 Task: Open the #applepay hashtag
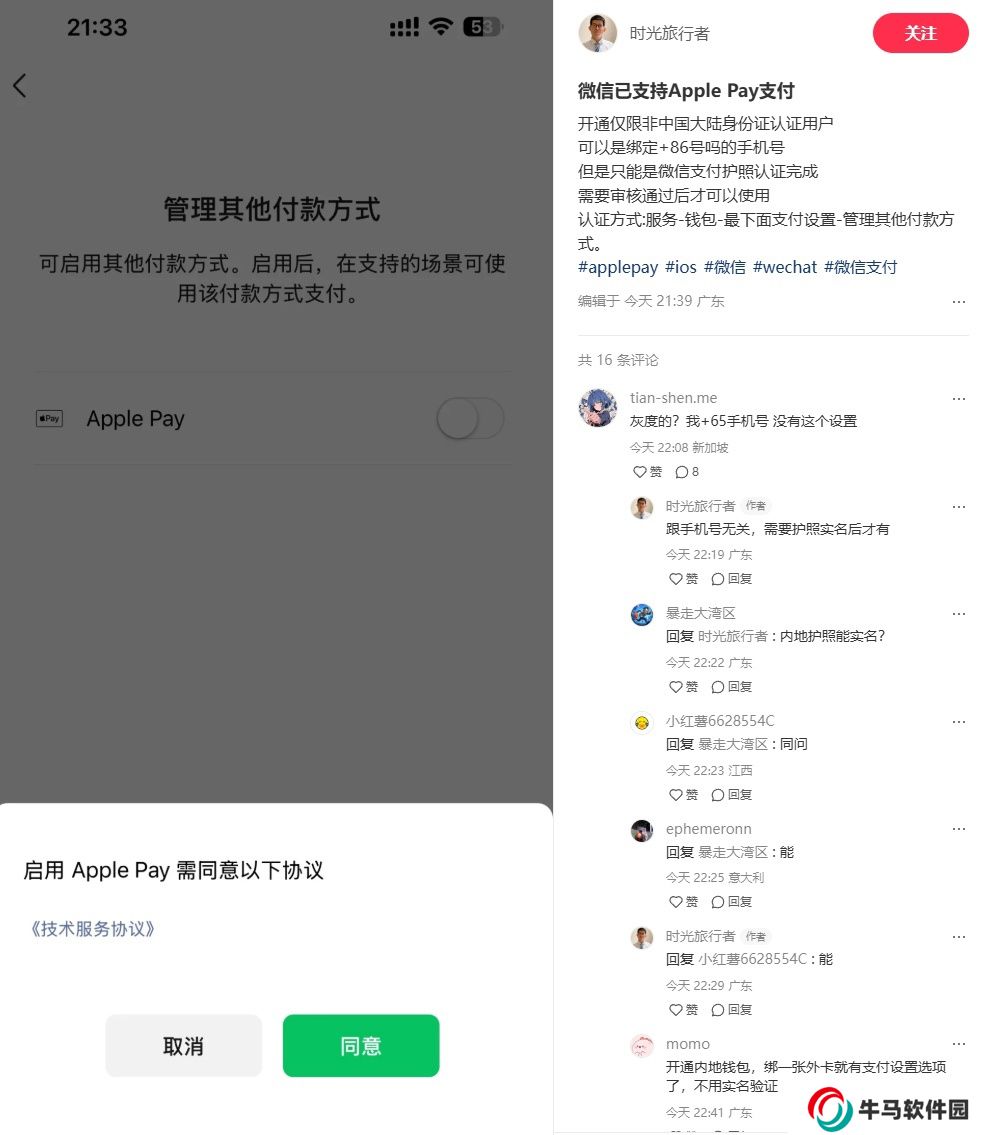click(618, 267)
